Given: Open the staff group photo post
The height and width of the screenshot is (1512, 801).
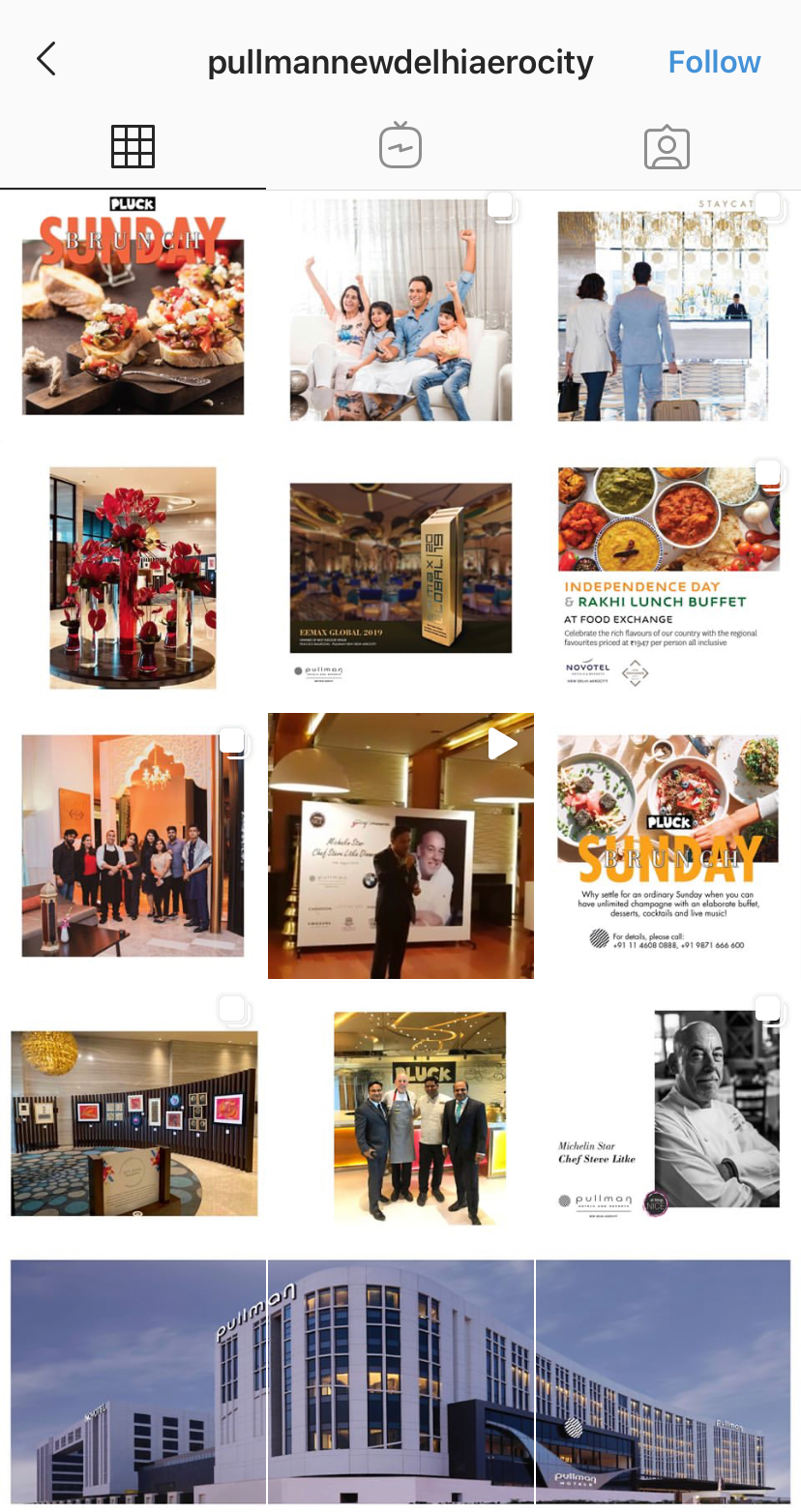Looking at the screenshot, I should click(x=133, y=845).
